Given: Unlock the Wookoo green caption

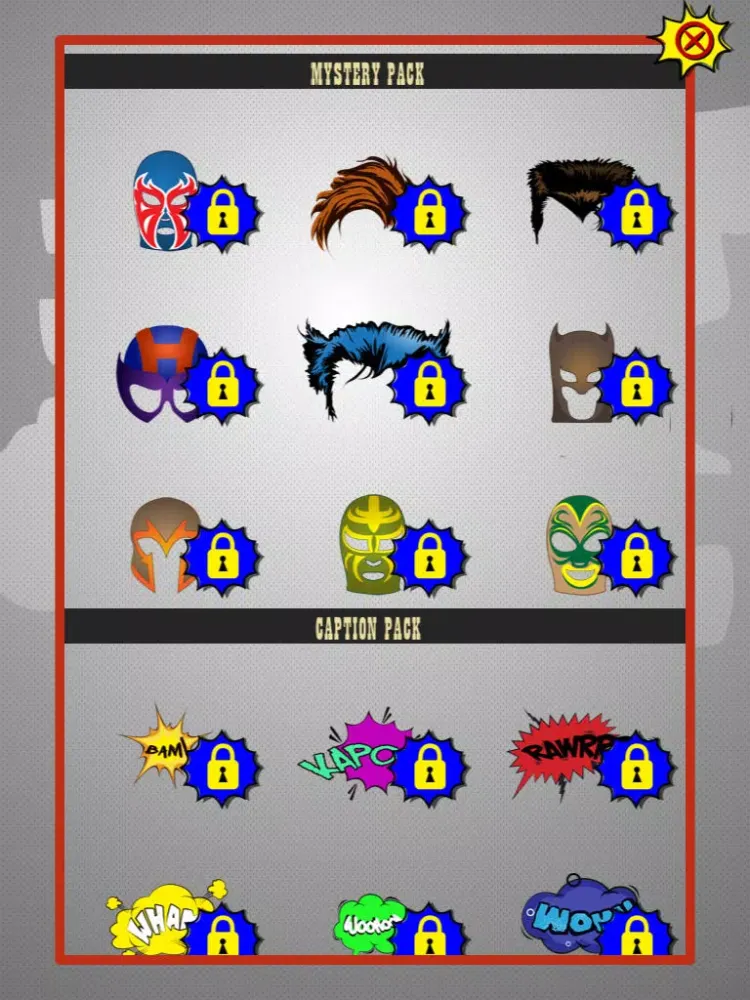Looking at the screenshot, I should pos(432,935).
